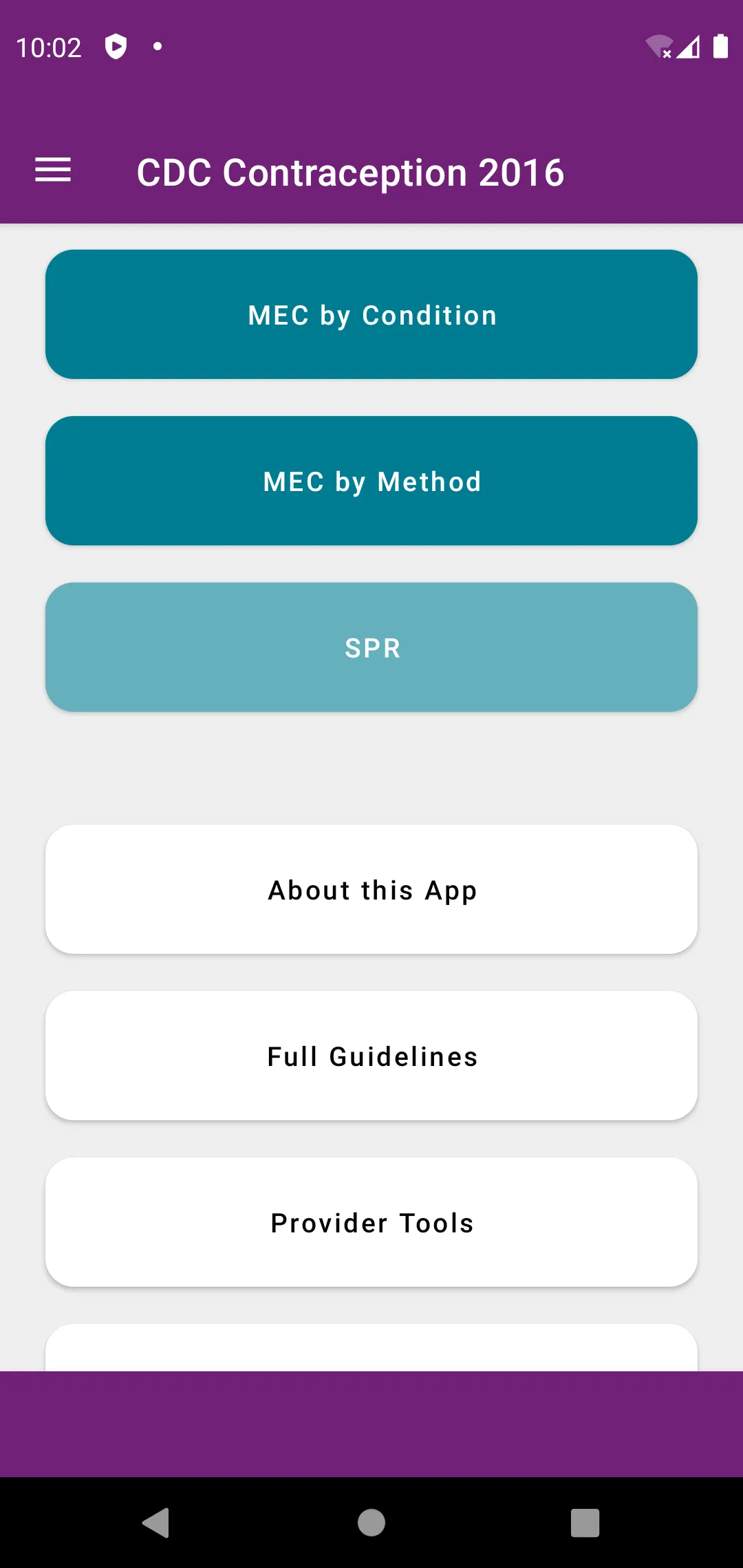The height and width of the screenshot is (1568, 743).
Task: Go to Provider Tools
Action: point(371,1222)
